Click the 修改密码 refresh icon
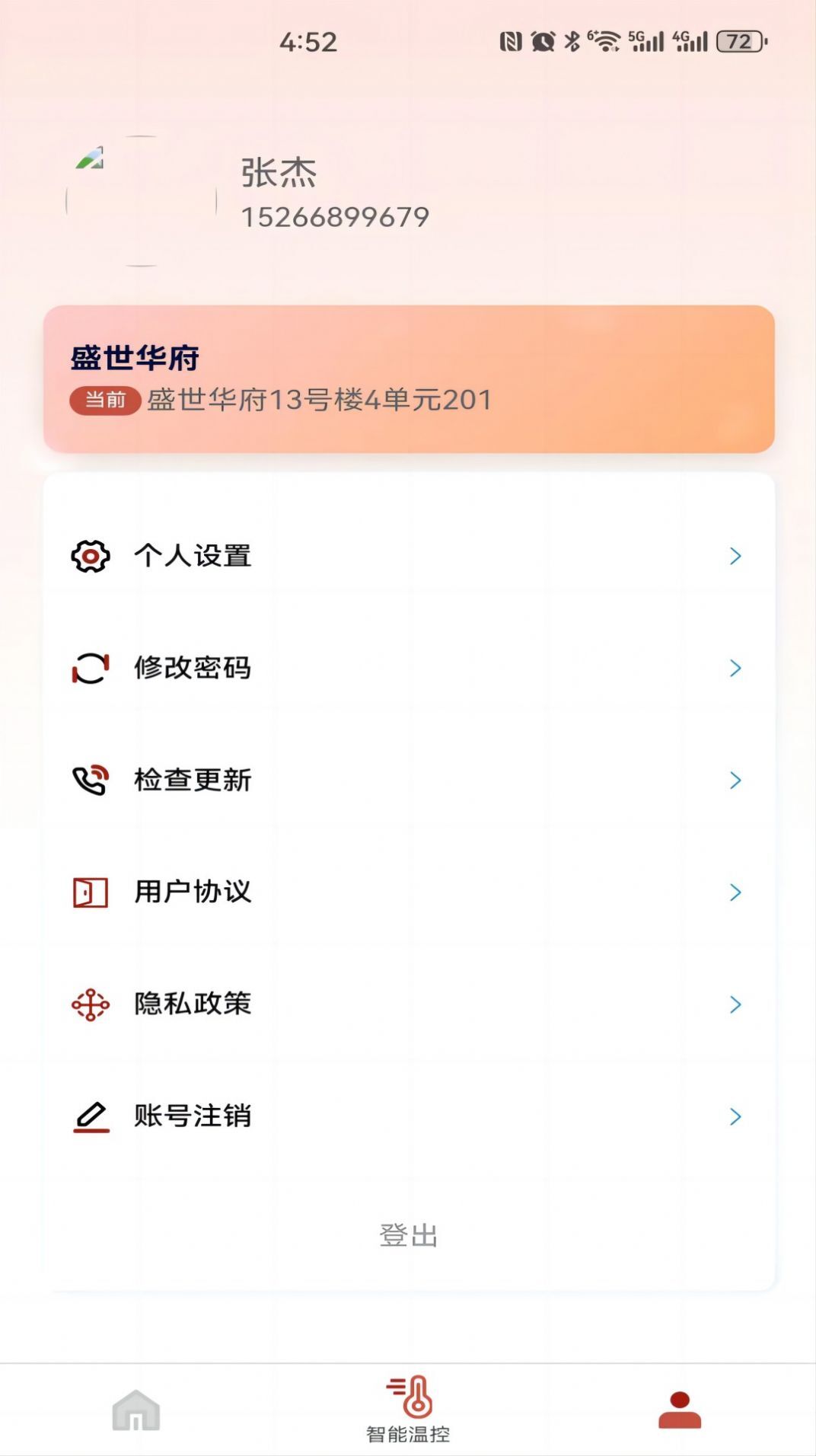The height and width of the screenshot is (1456, 816). click(x=89, y=668)
